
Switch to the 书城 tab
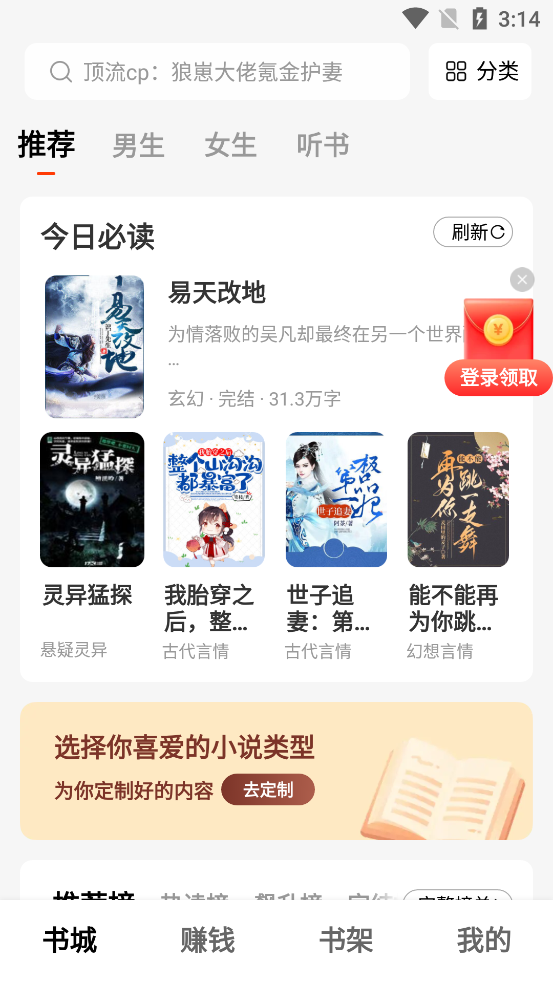point(70,940)
